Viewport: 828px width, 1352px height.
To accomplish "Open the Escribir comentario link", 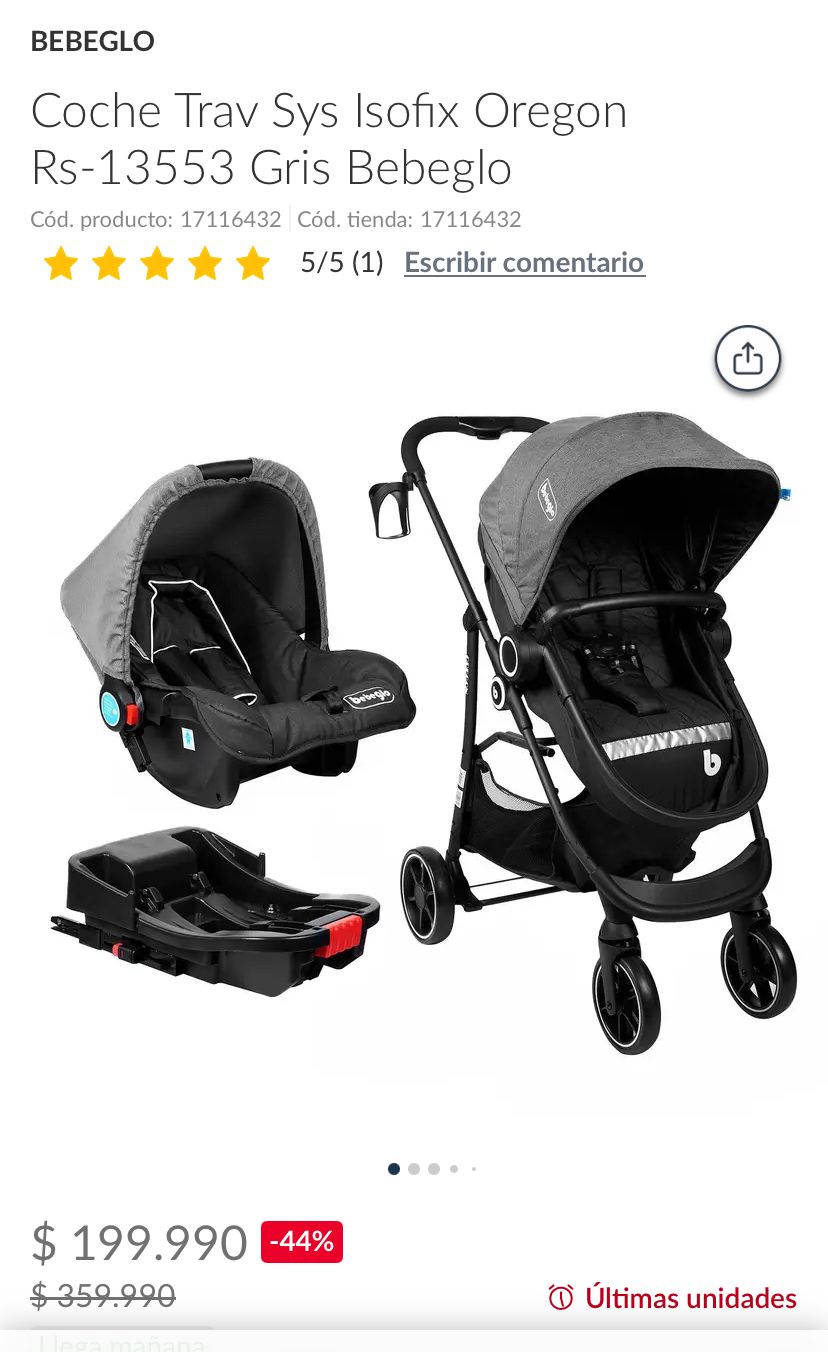I will coord(524,262).
